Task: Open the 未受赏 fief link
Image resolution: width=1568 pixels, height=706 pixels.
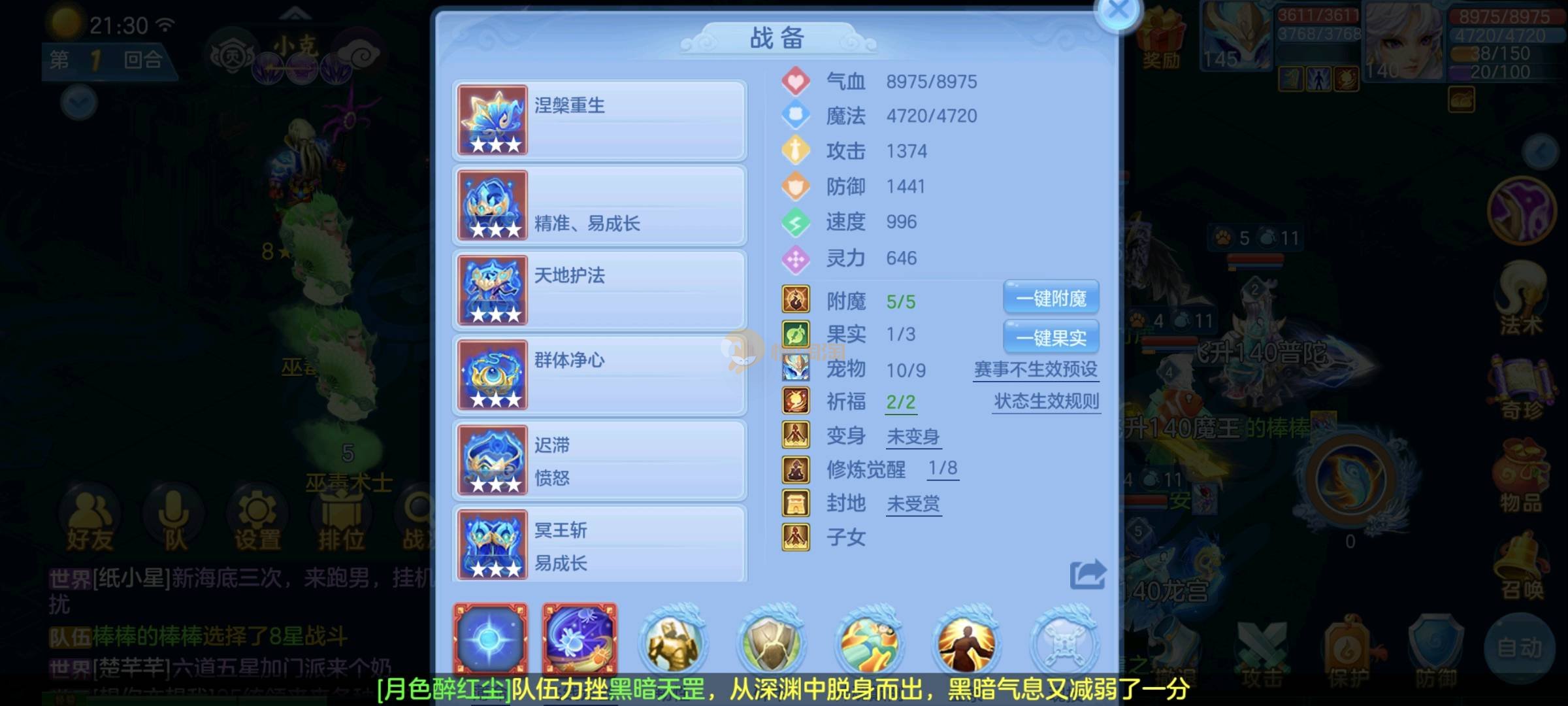Action: [x=913, y=504]
